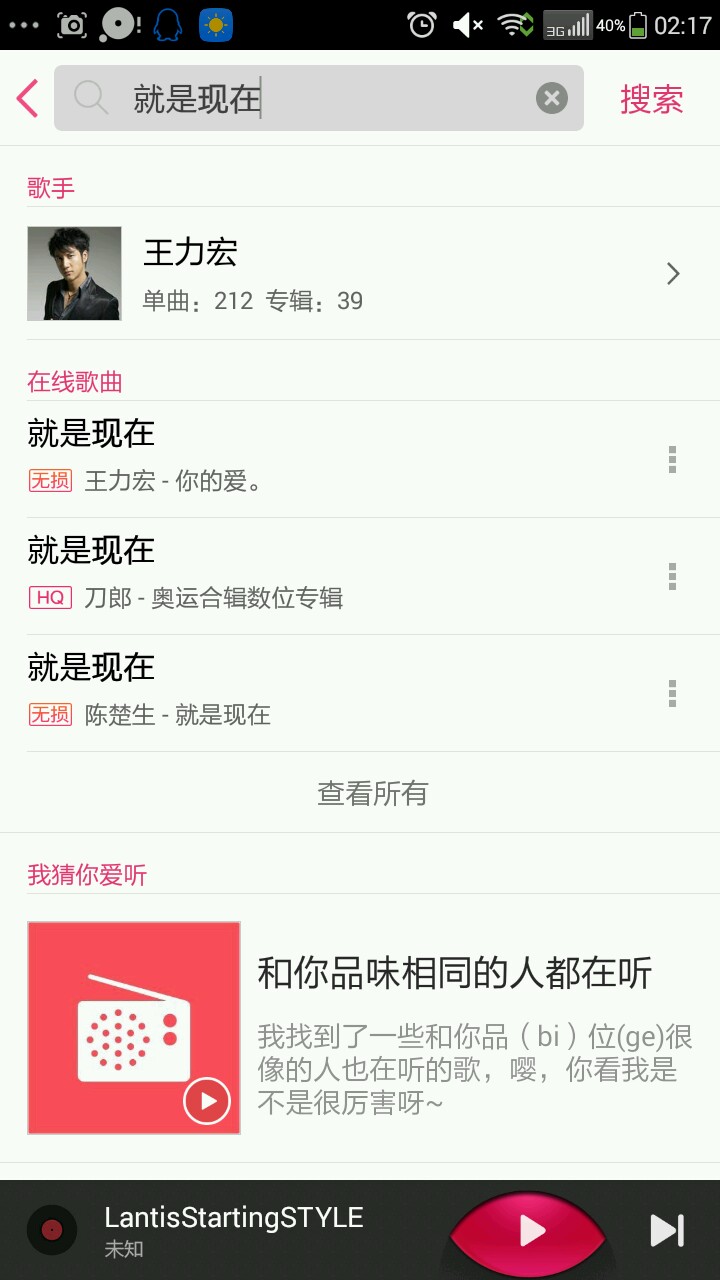The height and width of the screenshot is (1280, 720).
Task: Open artist 王力宏's page
Action: click(x=360, y=273)
